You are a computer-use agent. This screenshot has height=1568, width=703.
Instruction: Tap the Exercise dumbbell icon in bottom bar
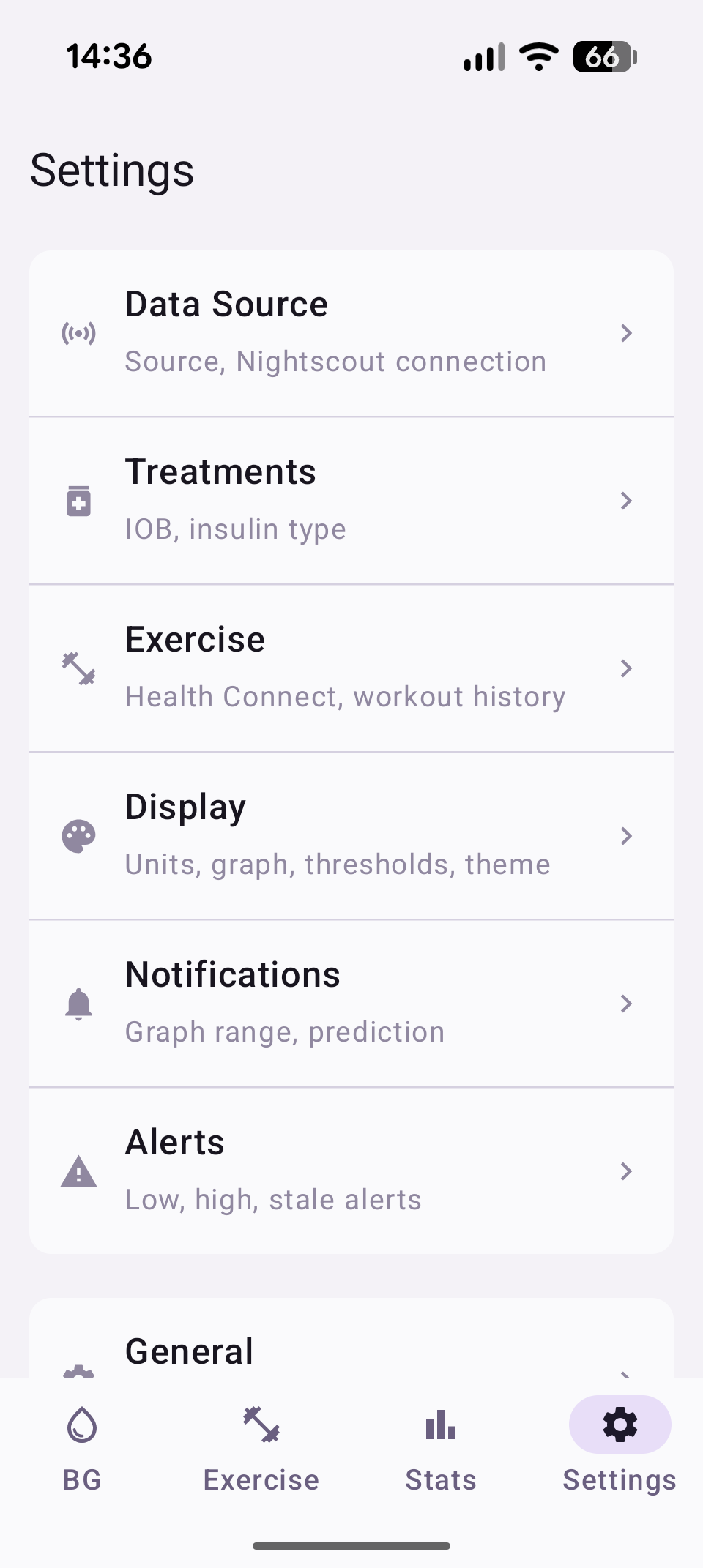coord(261,1425)
